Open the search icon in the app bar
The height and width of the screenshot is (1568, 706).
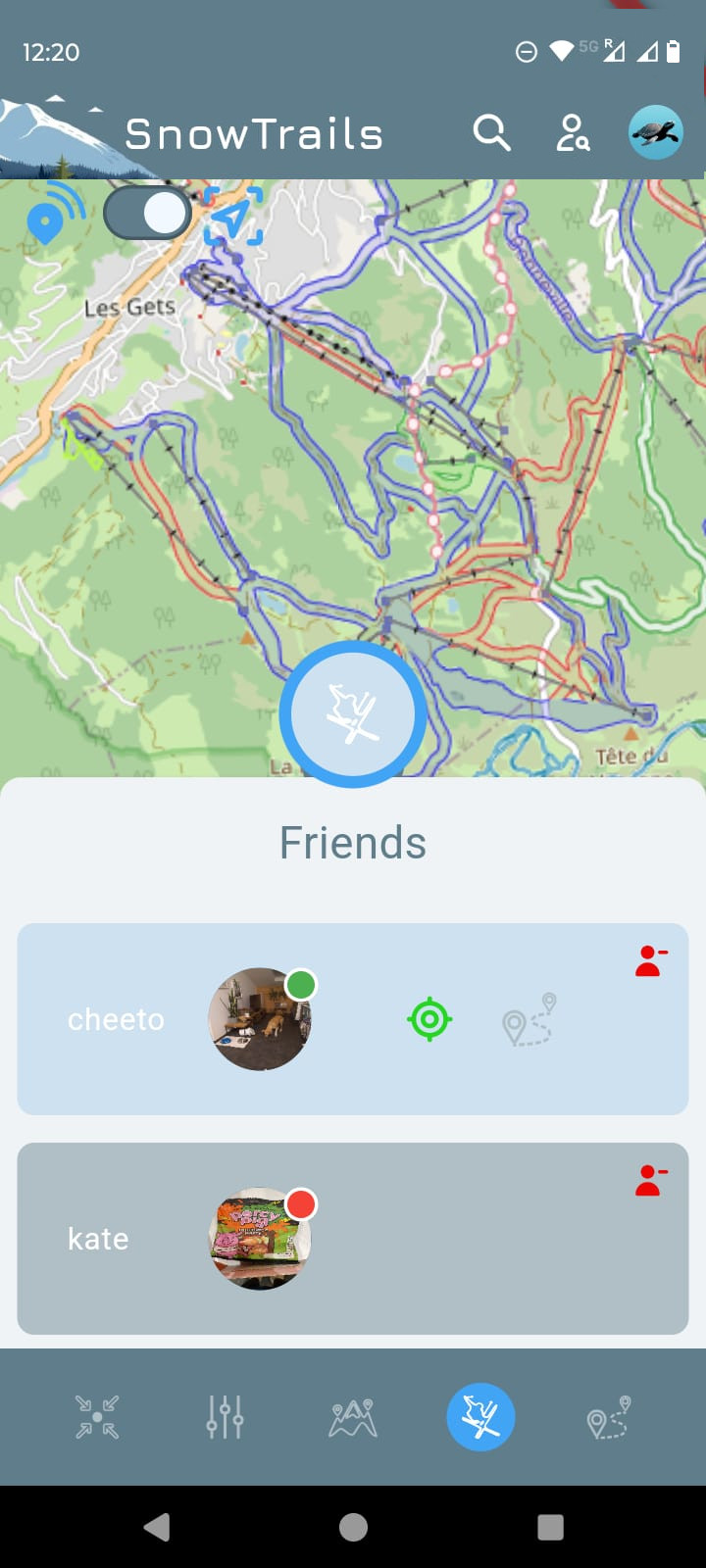click(x=491, y=132)
